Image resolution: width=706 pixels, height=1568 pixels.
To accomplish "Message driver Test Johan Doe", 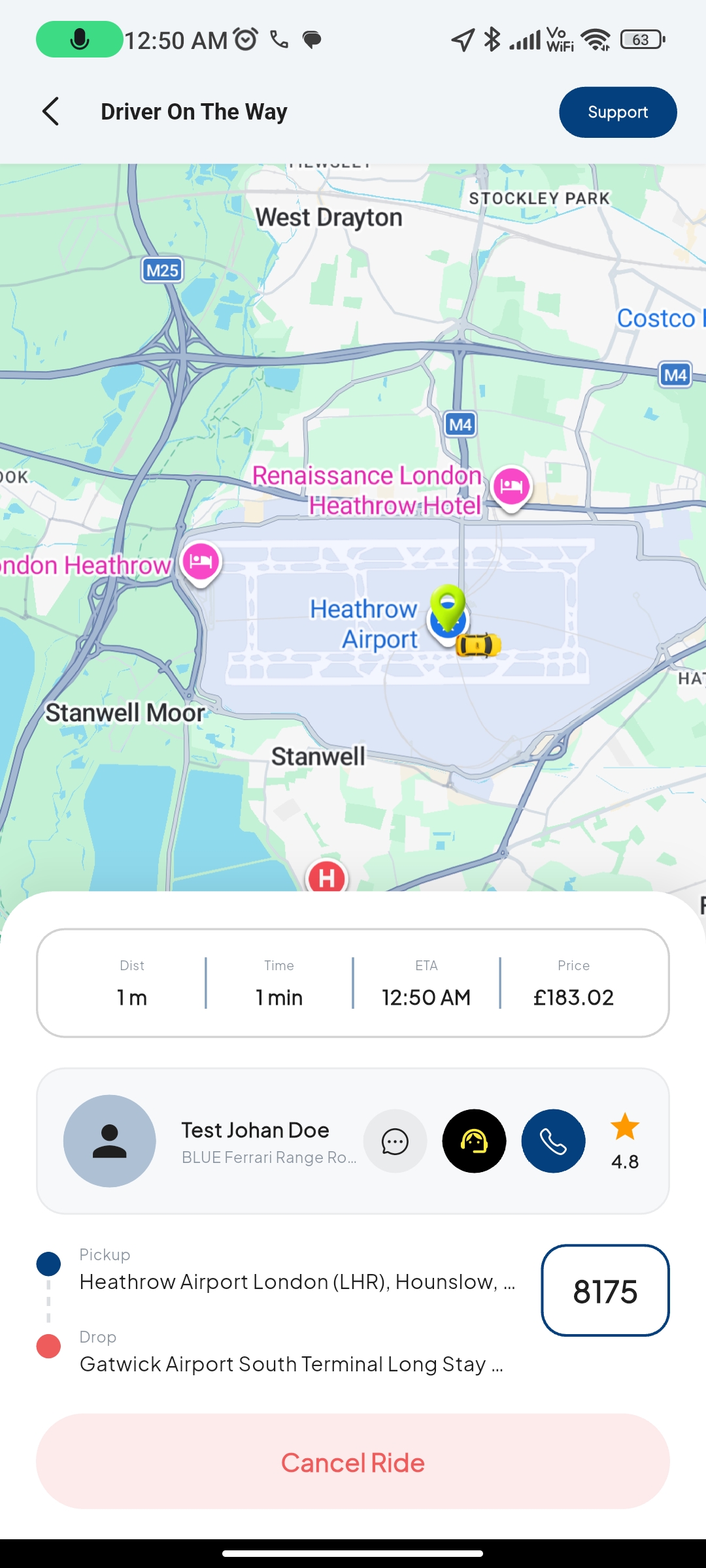I will 395,1141.
